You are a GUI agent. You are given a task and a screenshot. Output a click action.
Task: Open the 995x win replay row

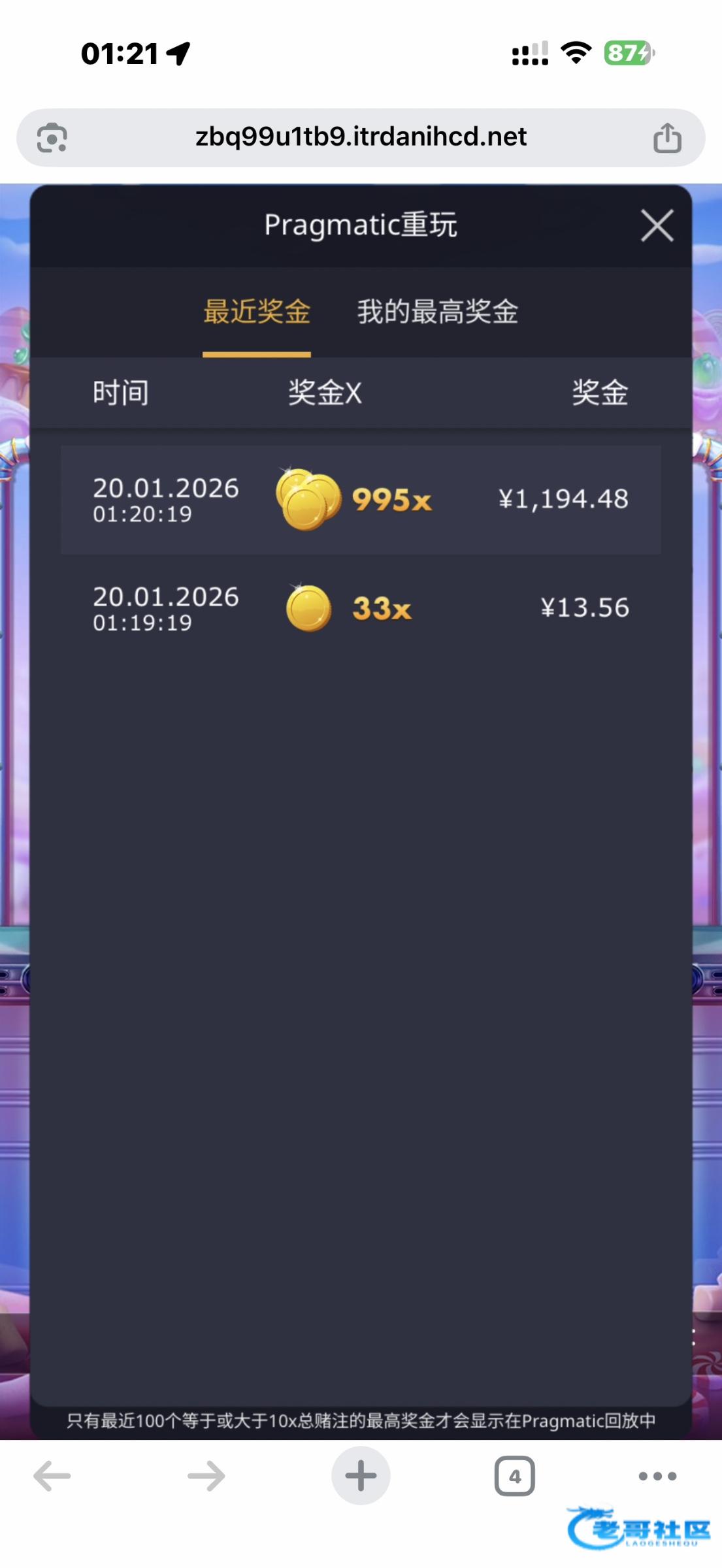pyautogui.click(x=361, y=500)
